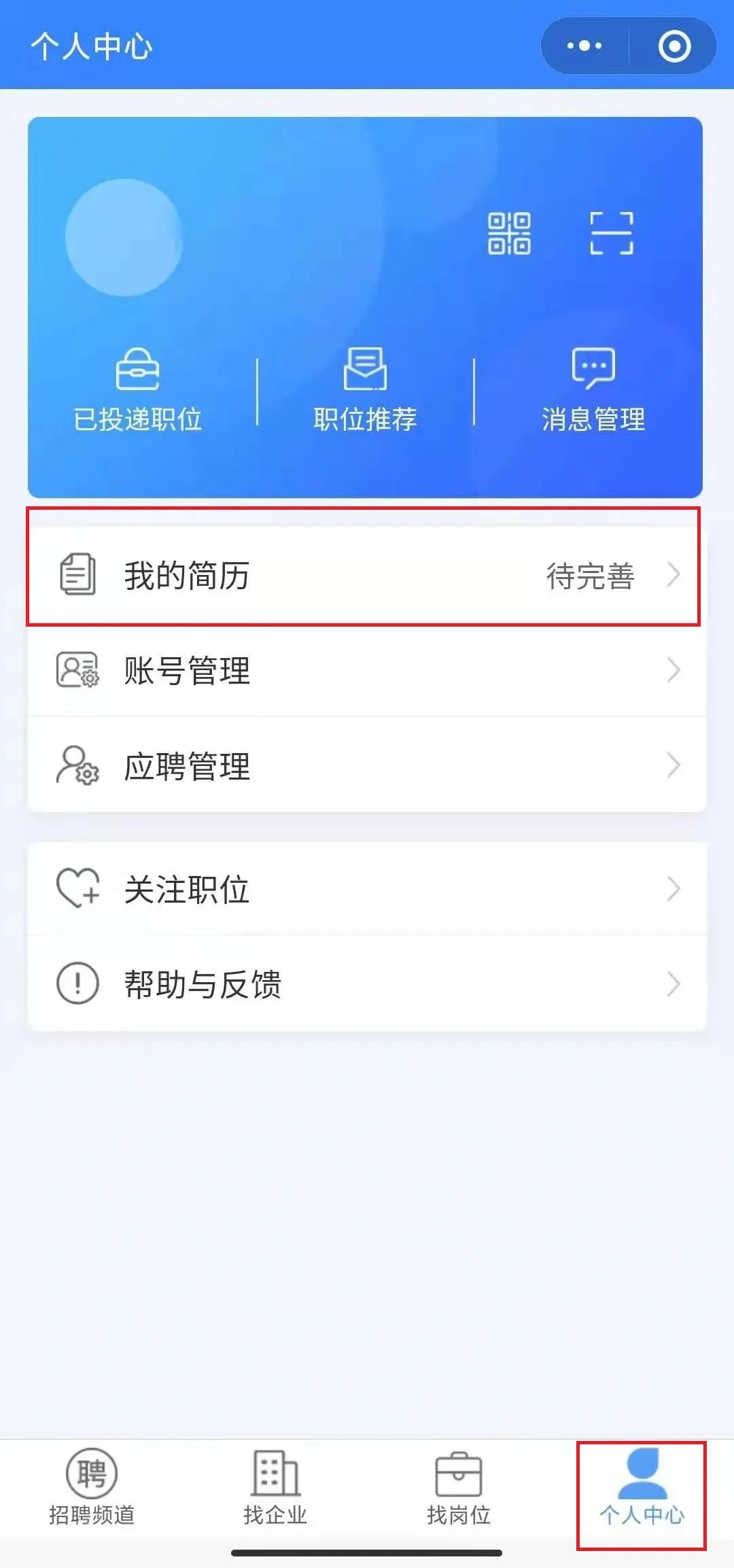
Task: Tap the profile avatar
Action: (124, 237)
